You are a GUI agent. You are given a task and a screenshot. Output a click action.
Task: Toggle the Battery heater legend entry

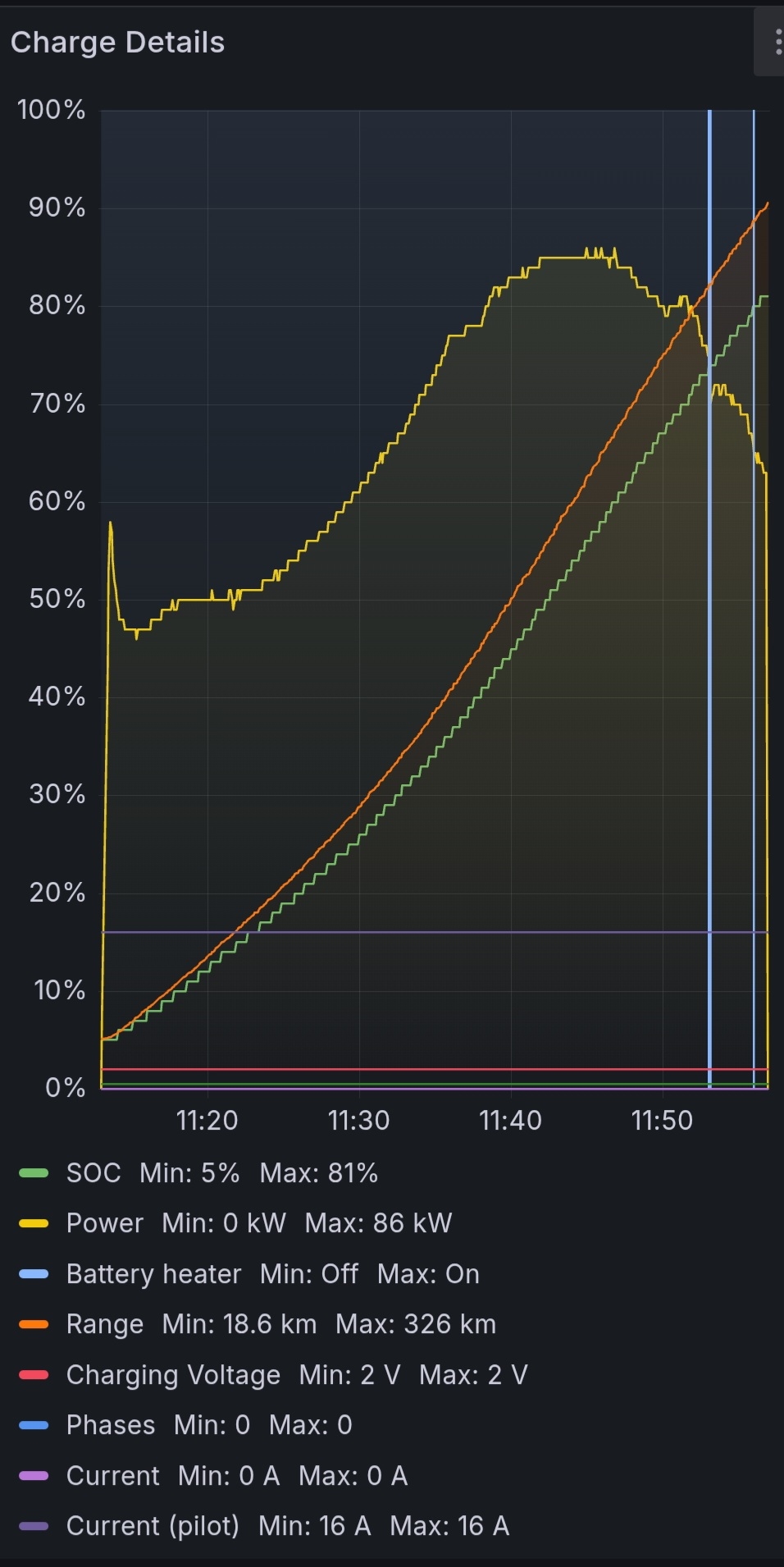[153, 1274]
